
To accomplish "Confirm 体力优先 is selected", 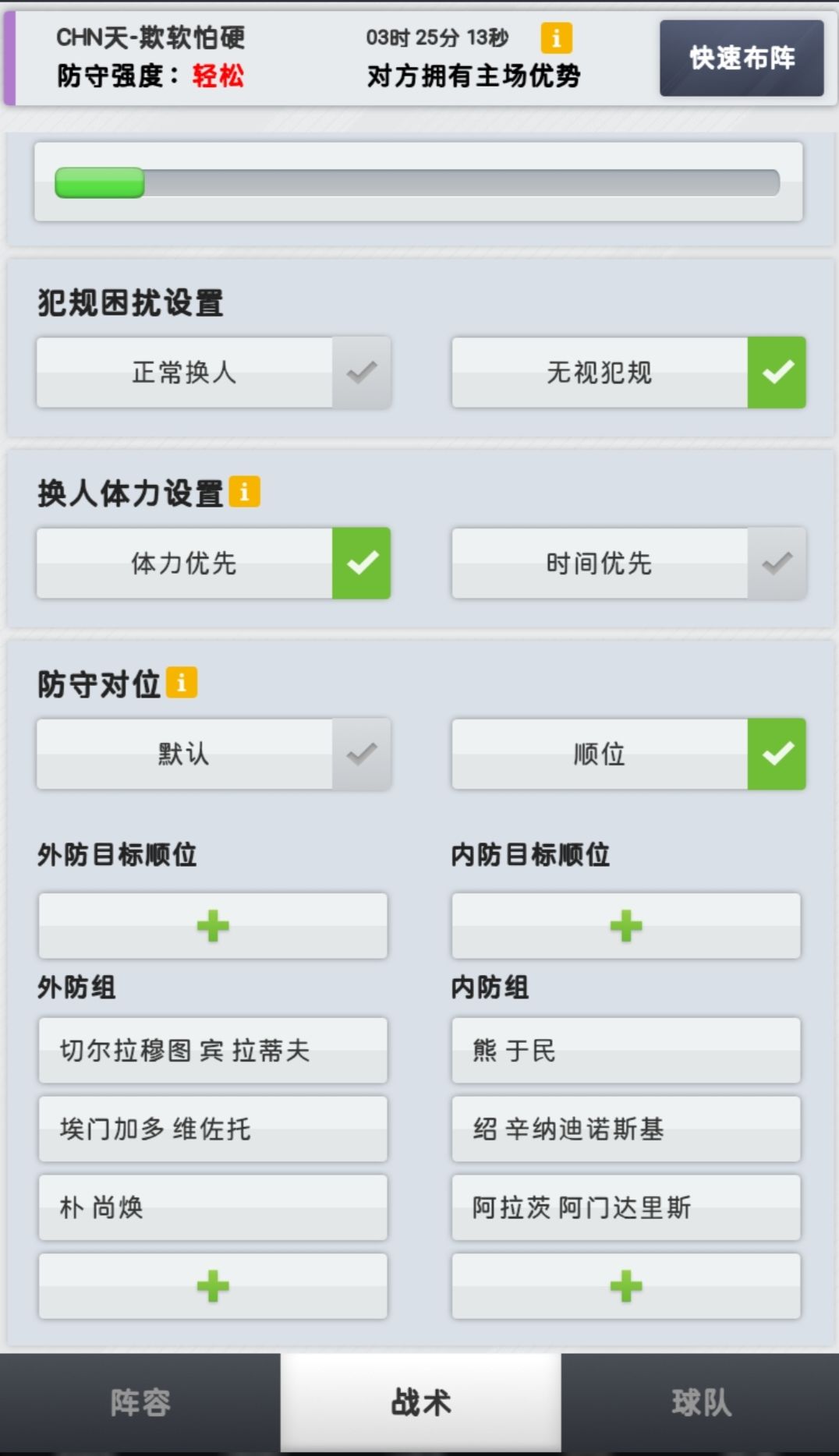I will pos(360,564).
